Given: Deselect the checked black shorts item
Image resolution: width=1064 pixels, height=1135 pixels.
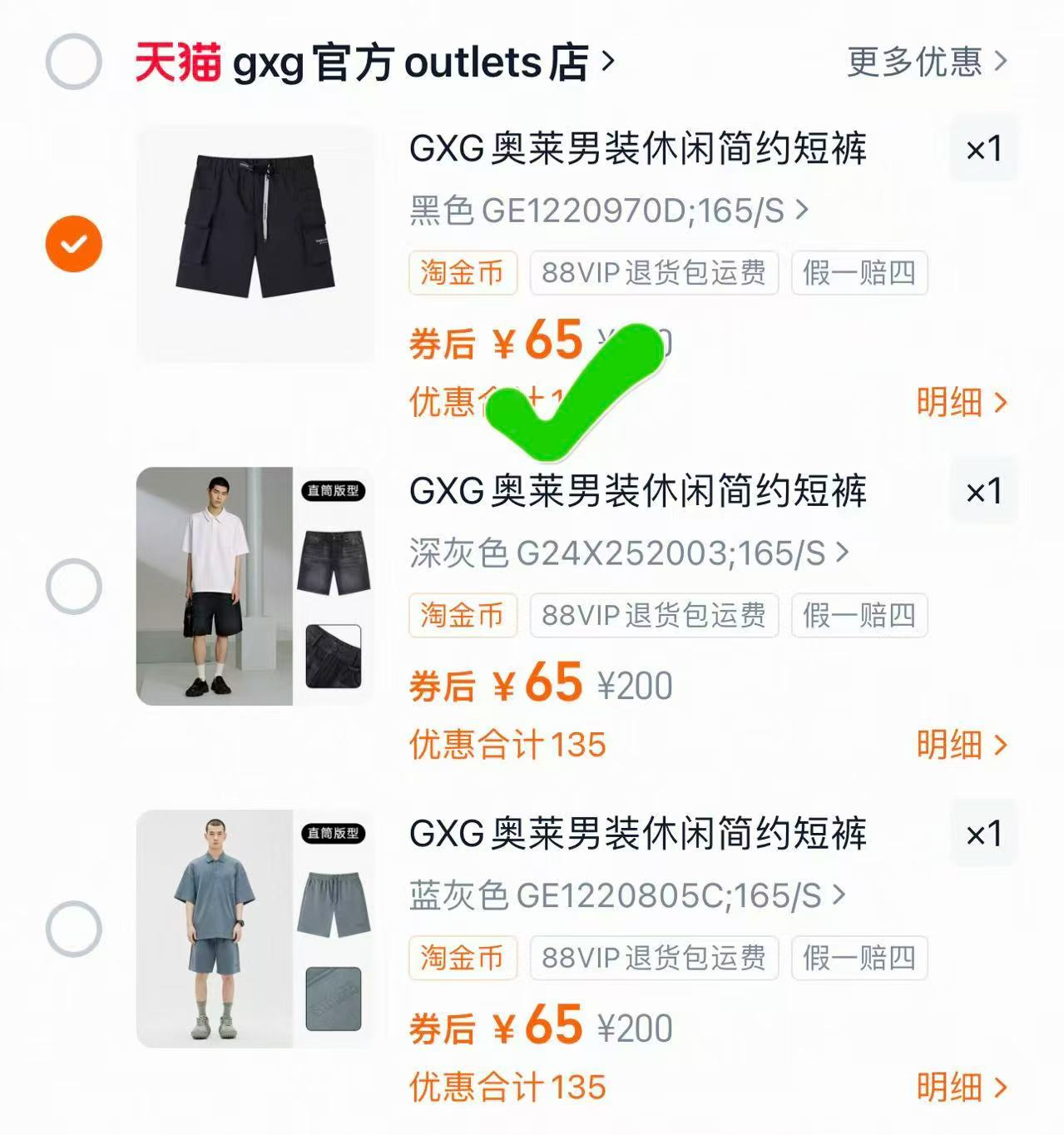Looking at the screenshot, I should pos(73,243).
